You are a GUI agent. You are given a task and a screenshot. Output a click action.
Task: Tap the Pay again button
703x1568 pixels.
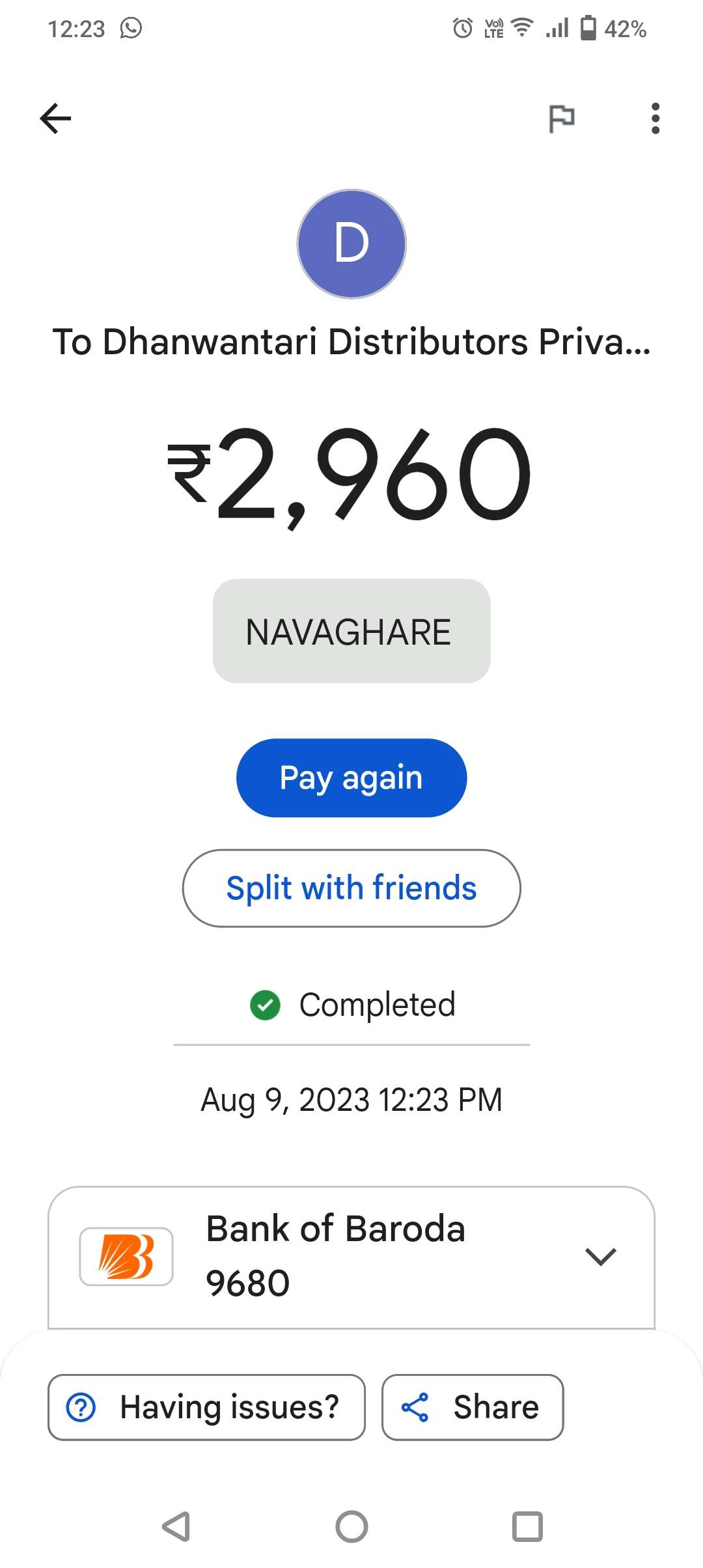point(351,777)
